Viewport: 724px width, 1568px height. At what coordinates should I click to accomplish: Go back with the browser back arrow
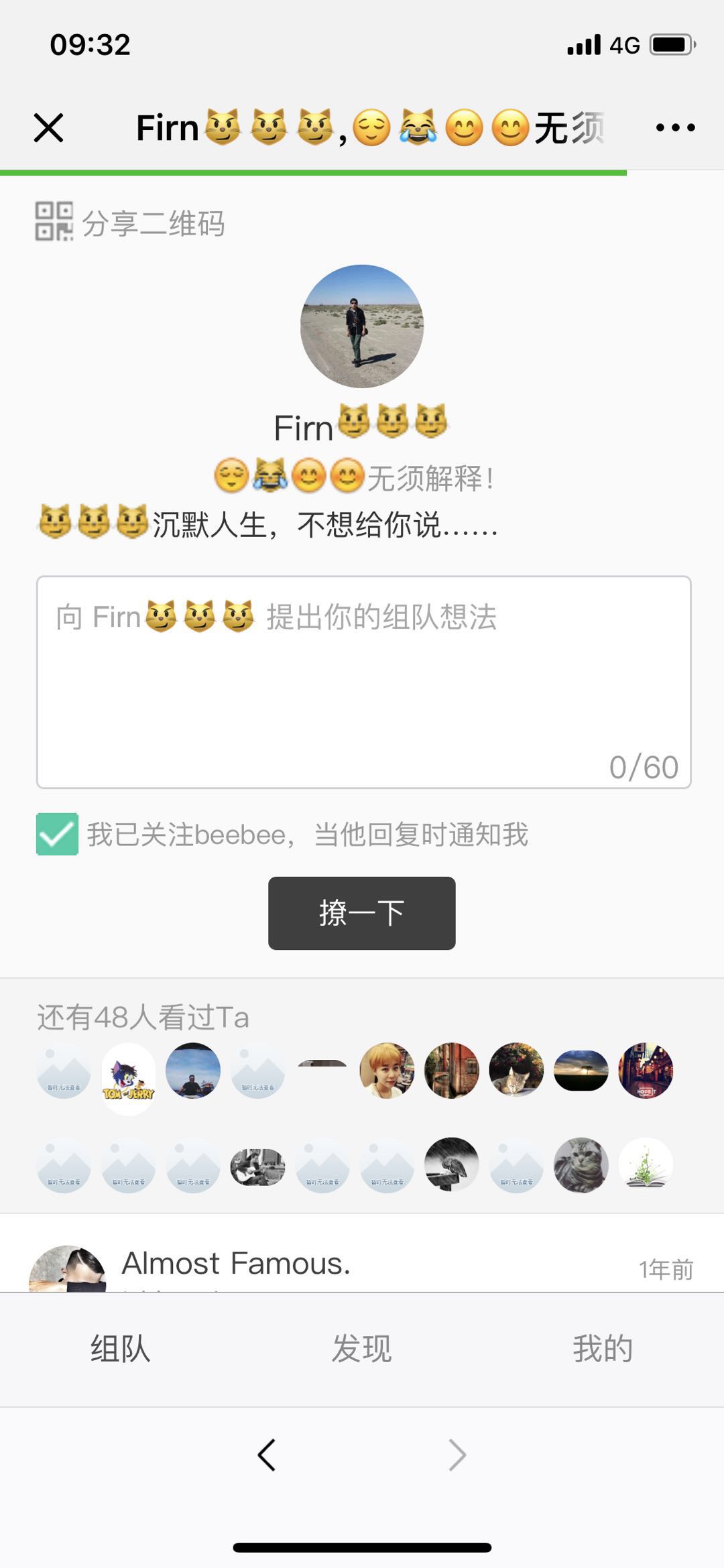coord(267,1455)
